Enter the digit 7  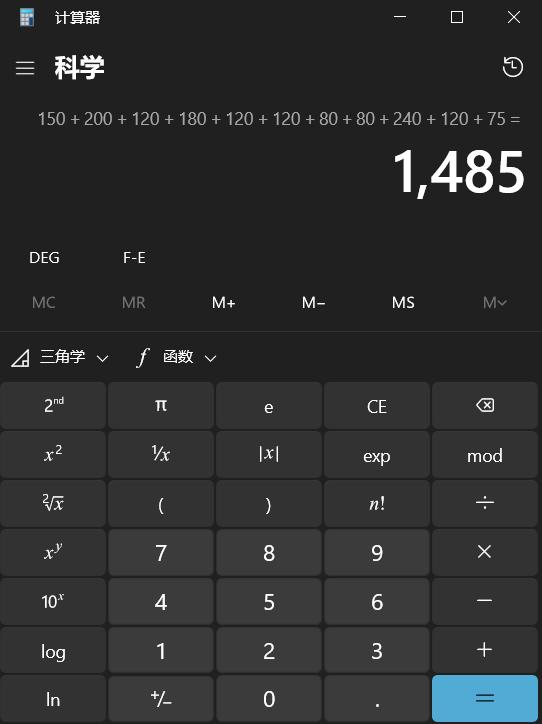click(x=161, y=553)
